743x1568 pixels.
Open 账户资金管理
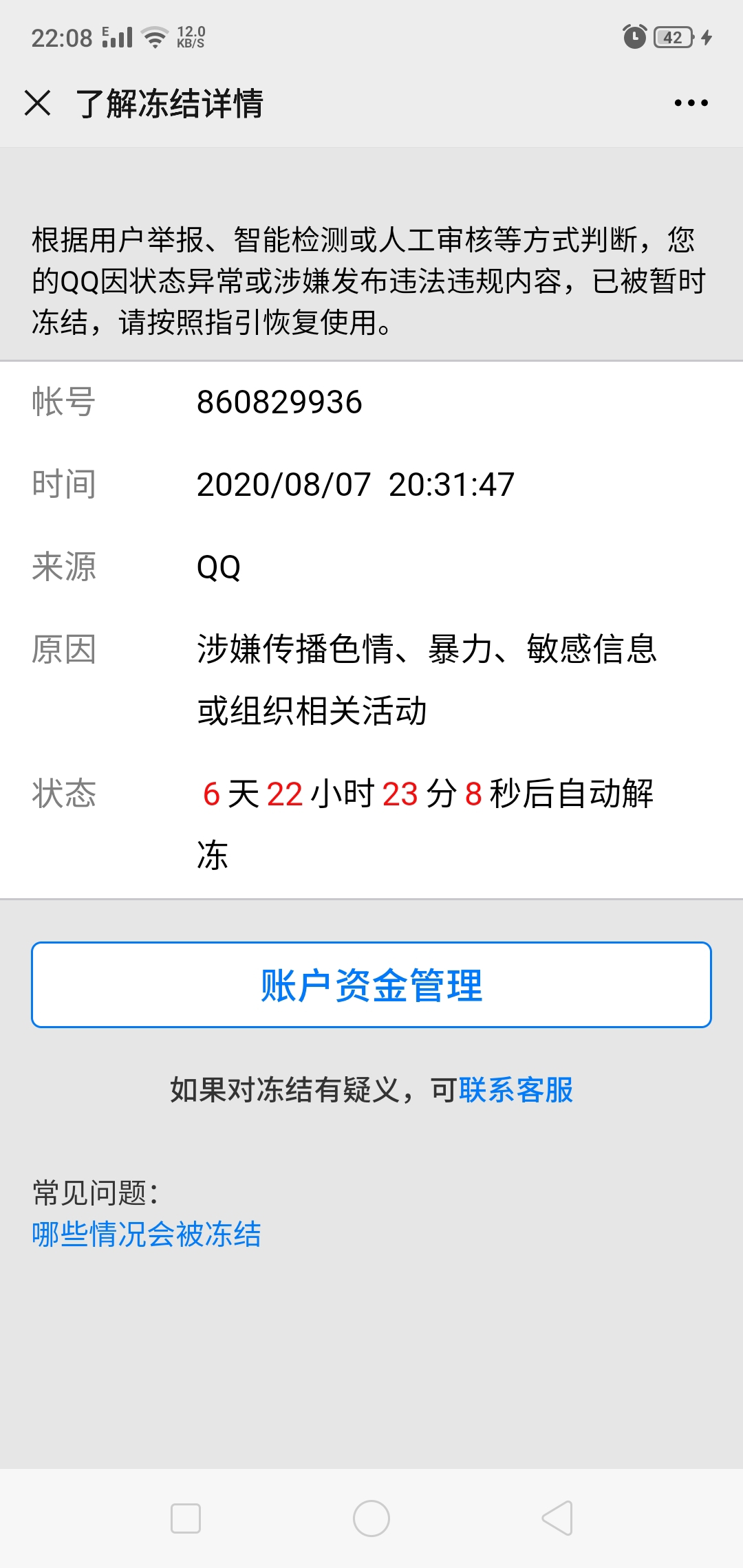point(371,985)
